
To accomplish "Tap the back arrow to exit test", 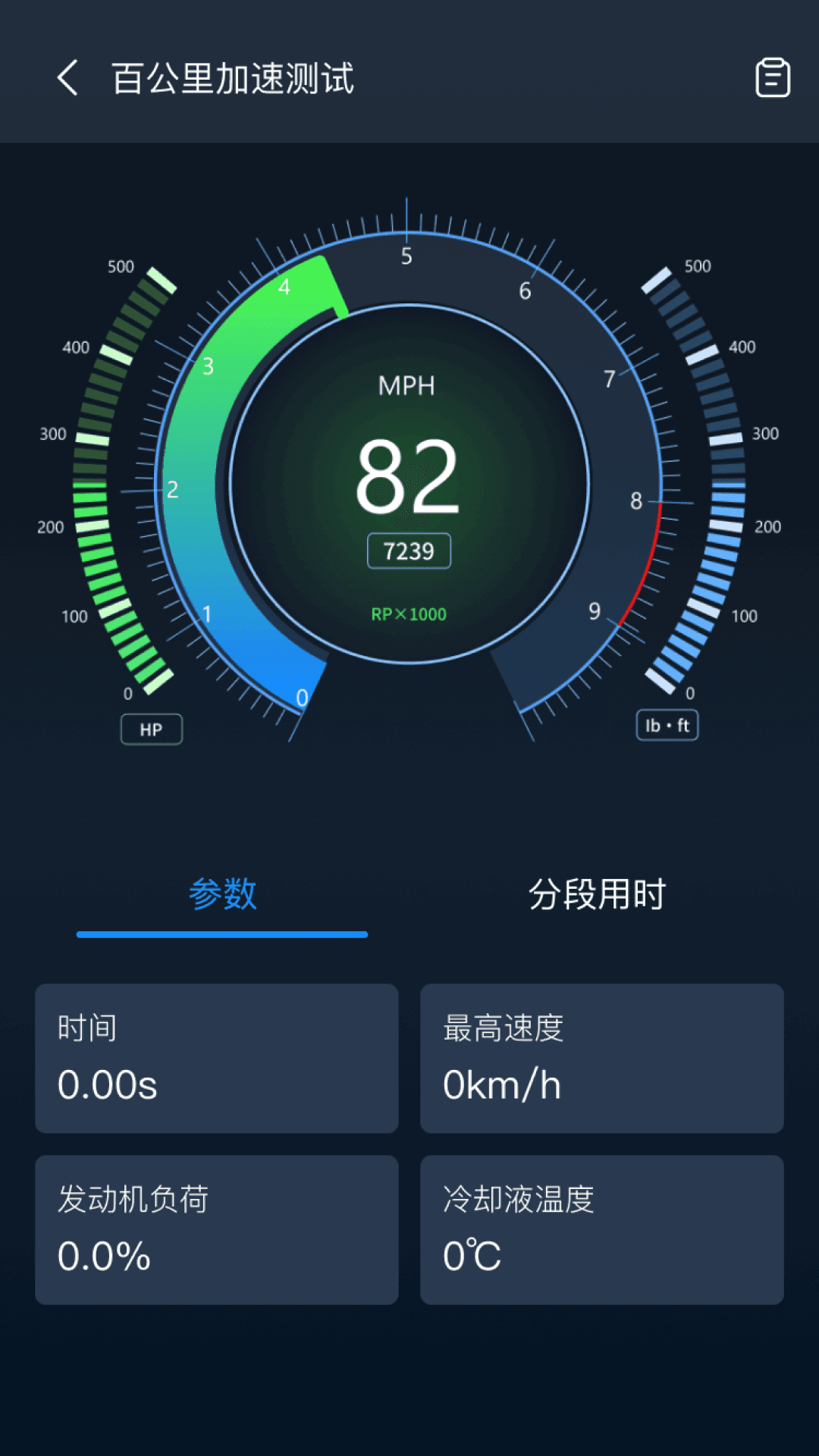I will (x=67, y=77).
